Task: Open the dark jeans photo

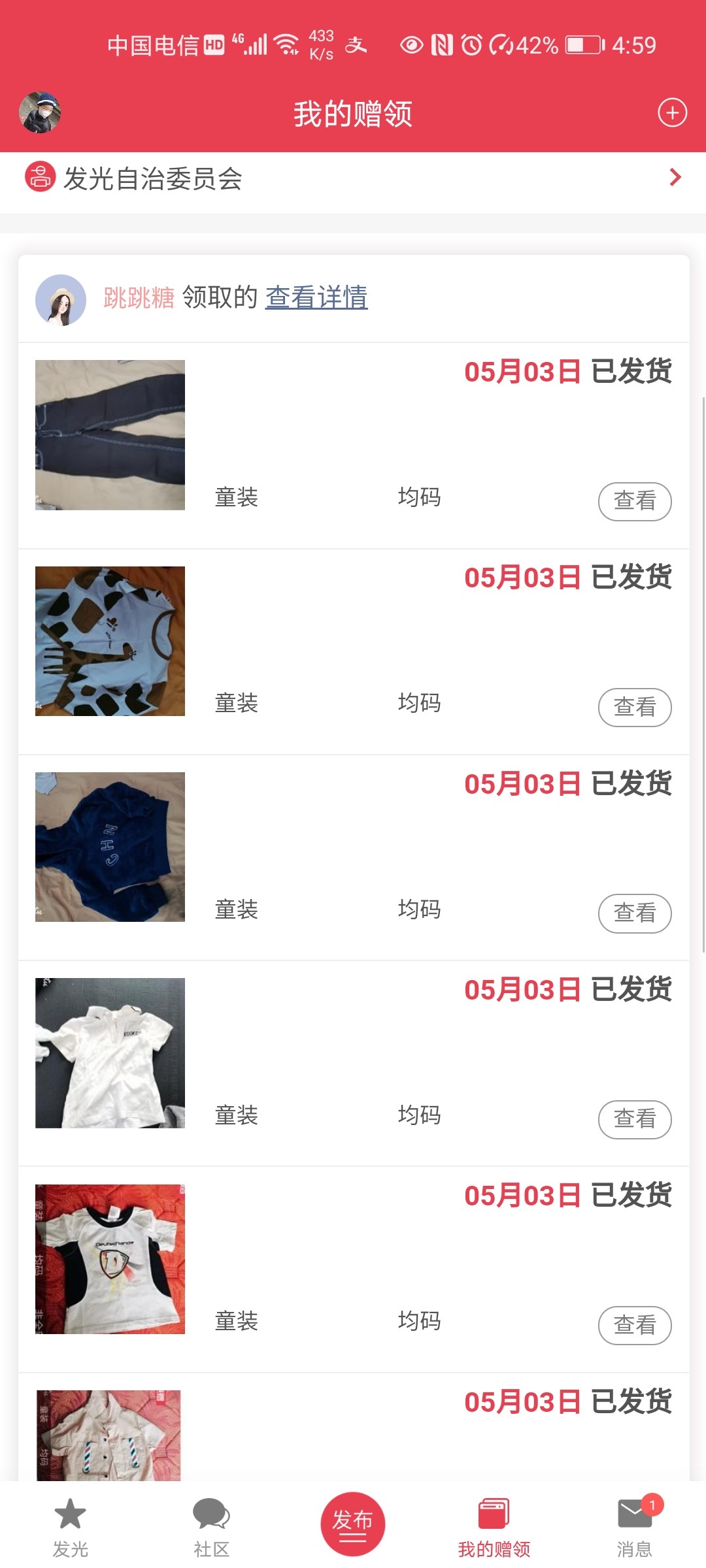Action: click(110, 435)
